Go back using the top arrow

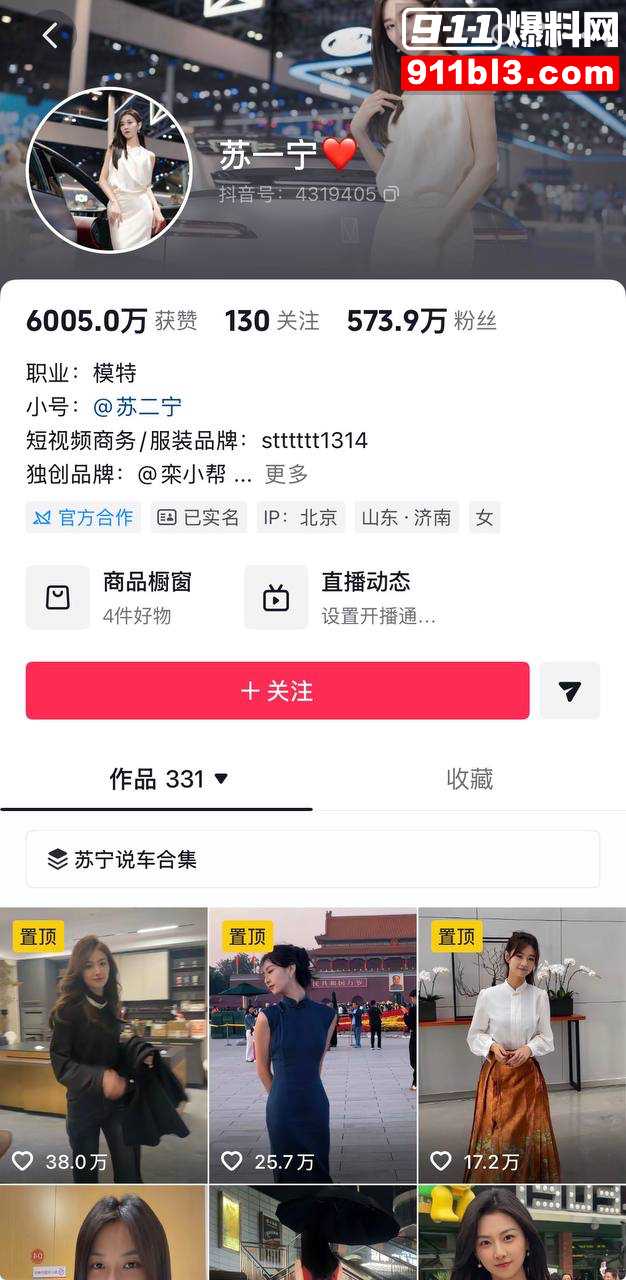50,36
